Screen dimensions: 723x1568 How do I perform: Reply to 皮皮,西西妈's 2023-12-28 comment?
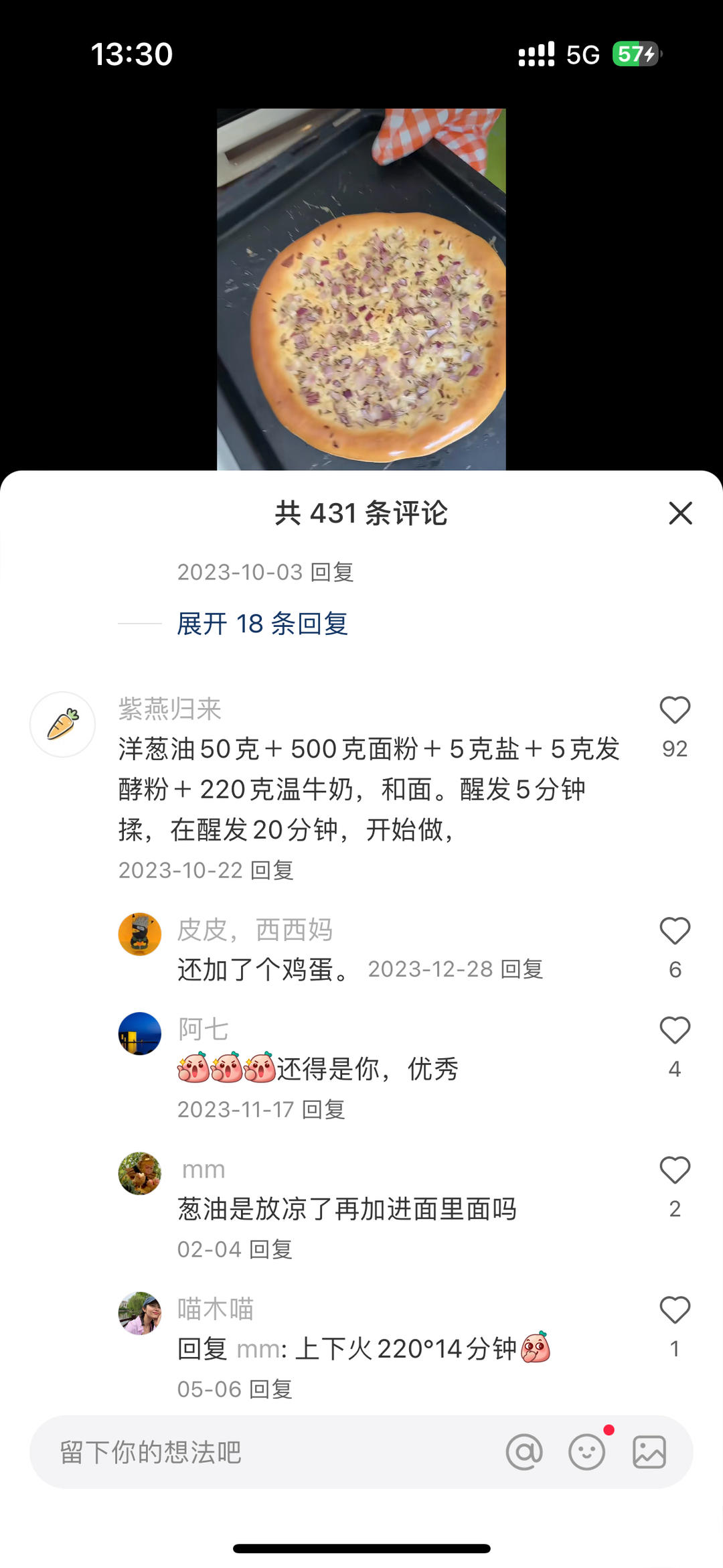(521, 969)
